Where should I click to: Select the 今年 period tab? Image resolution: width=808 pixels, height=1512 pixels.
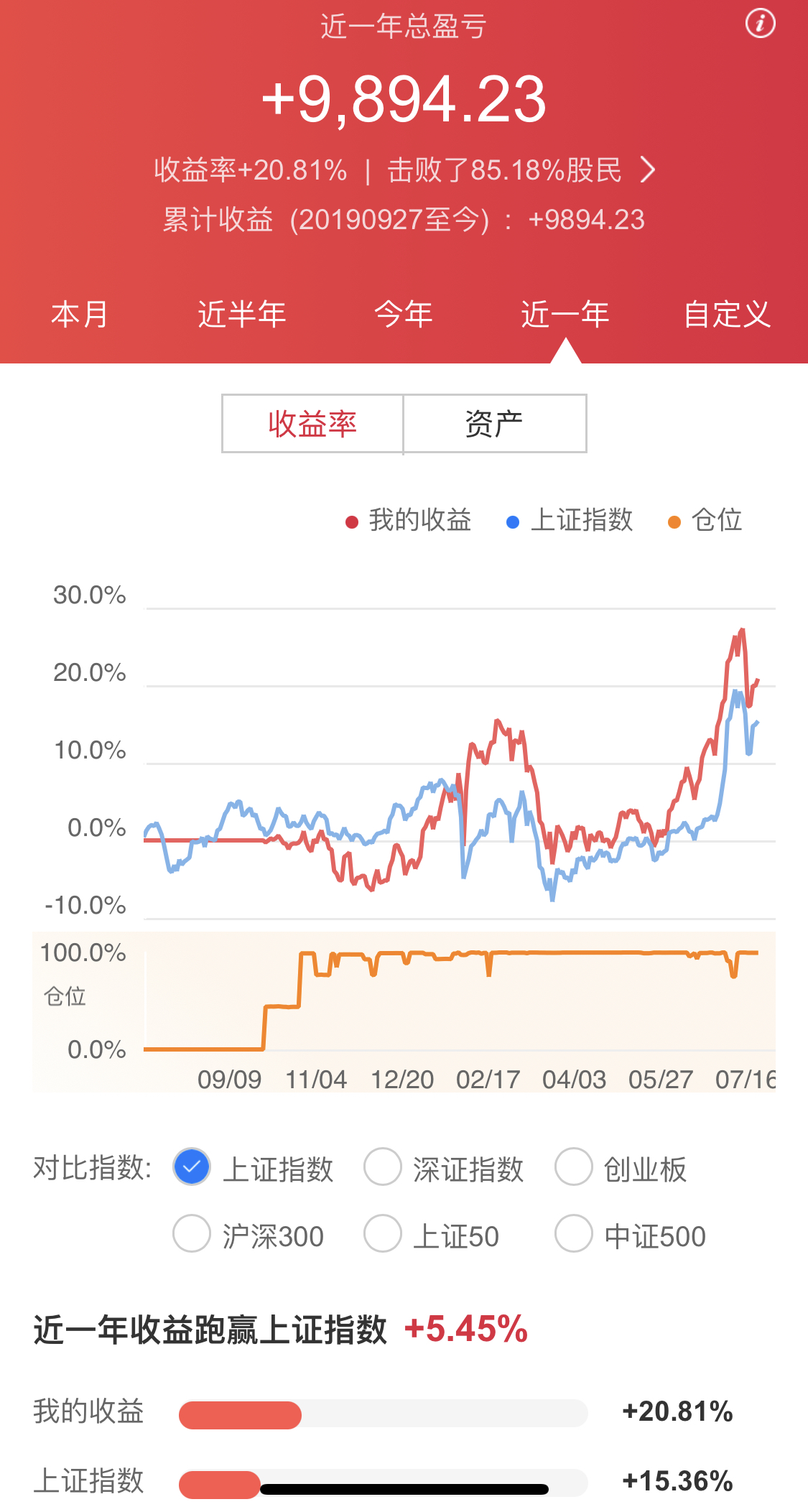coord(404,315)
